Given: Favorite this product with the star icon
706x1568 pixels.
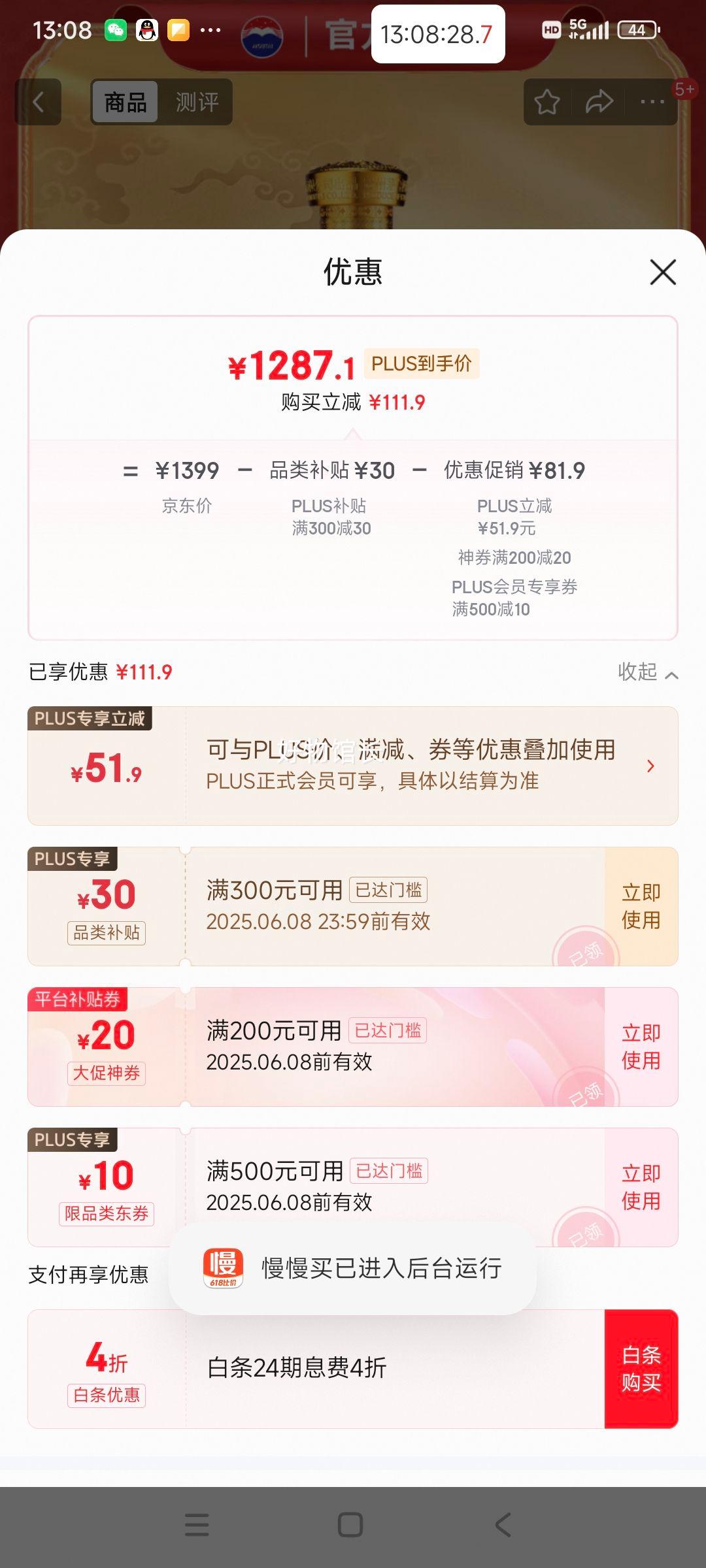Looking at the screenshot, I should (x=547, y=102).
